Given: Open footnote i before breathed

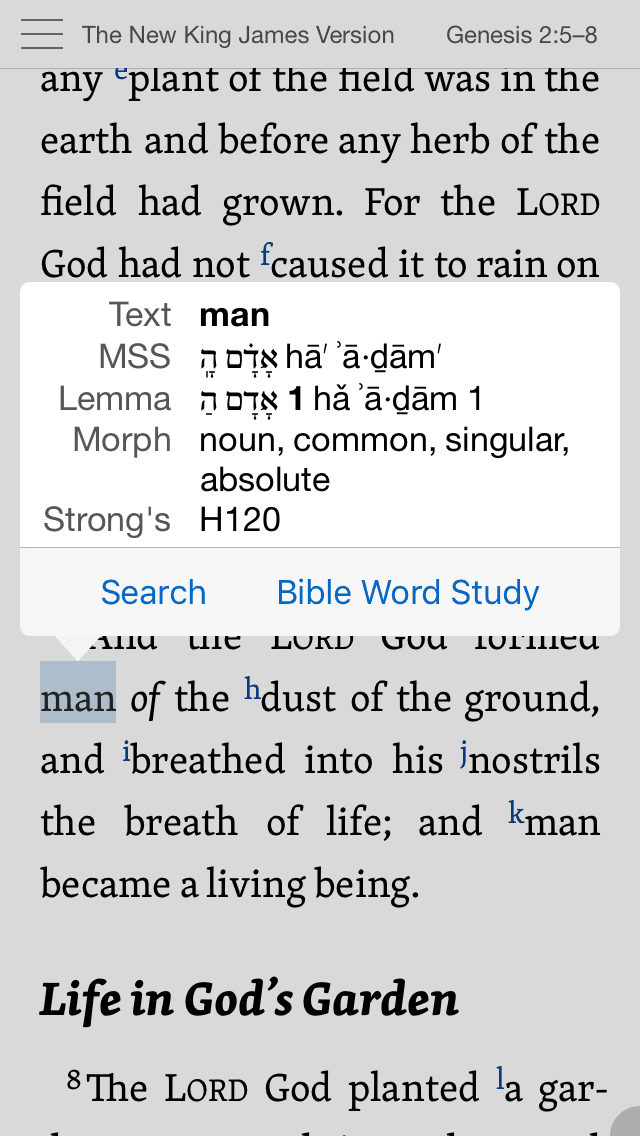Looking at the screenshot, I should (127, 752).
